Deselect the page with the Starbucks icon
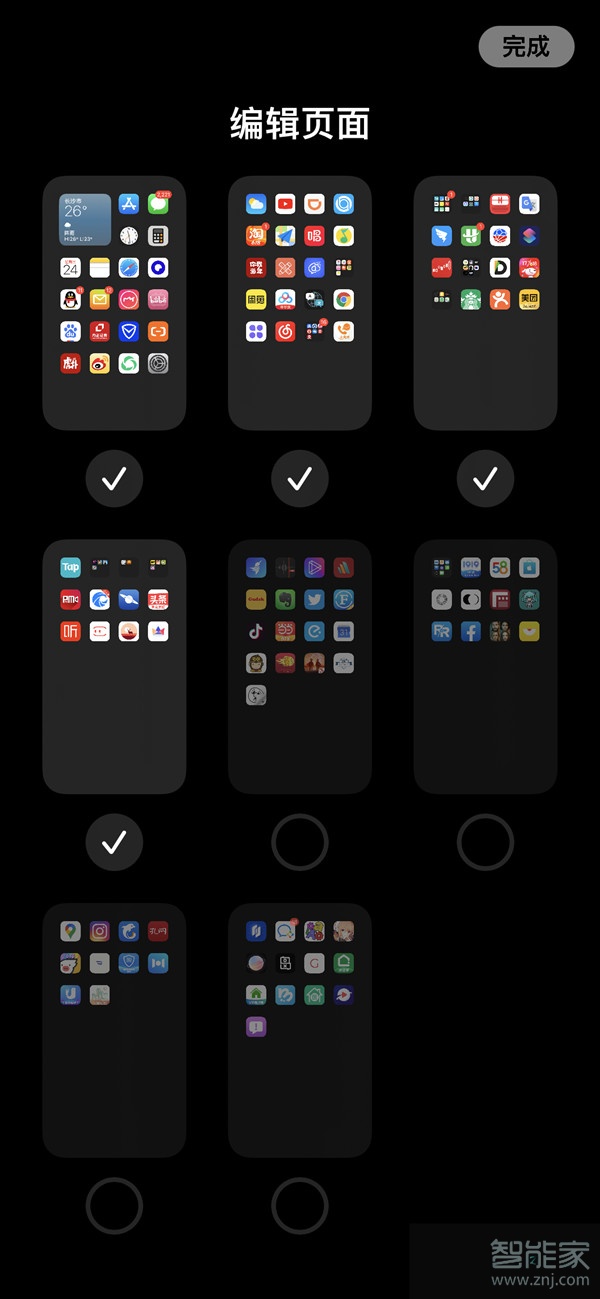This screenshot has width=600, height=1299. coord(485,480)
